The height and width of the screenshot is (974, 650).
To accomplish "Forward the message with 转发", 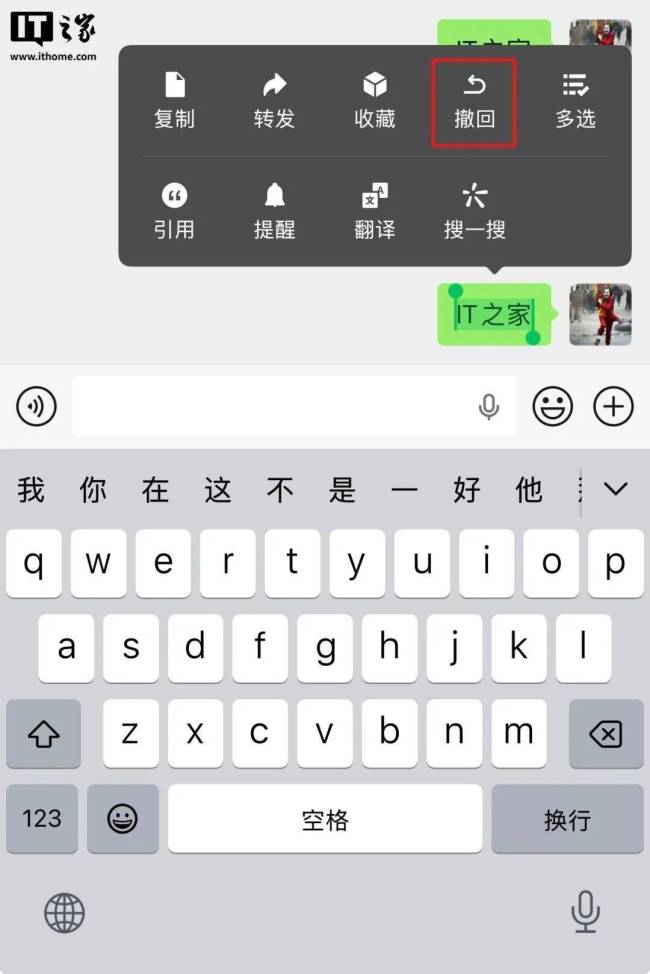I will pos(274,102).
